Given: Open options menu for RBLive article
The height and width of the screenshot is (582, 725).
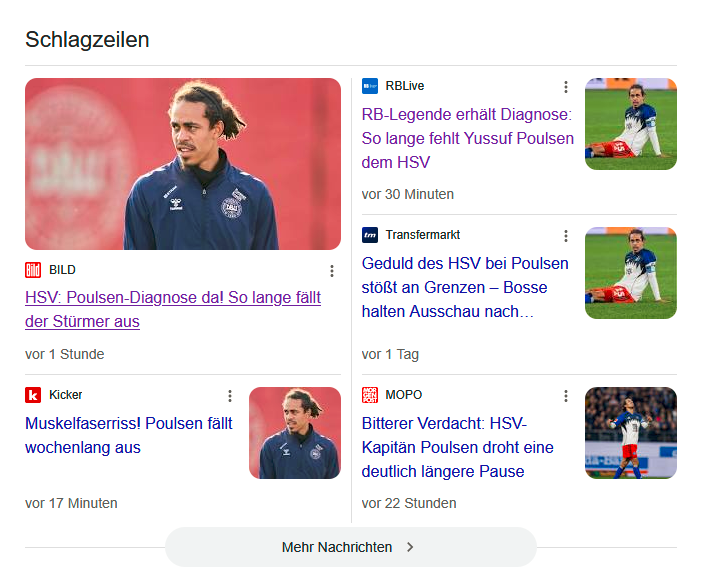Looking at the screenshot, I should click(x=565, y=87).
